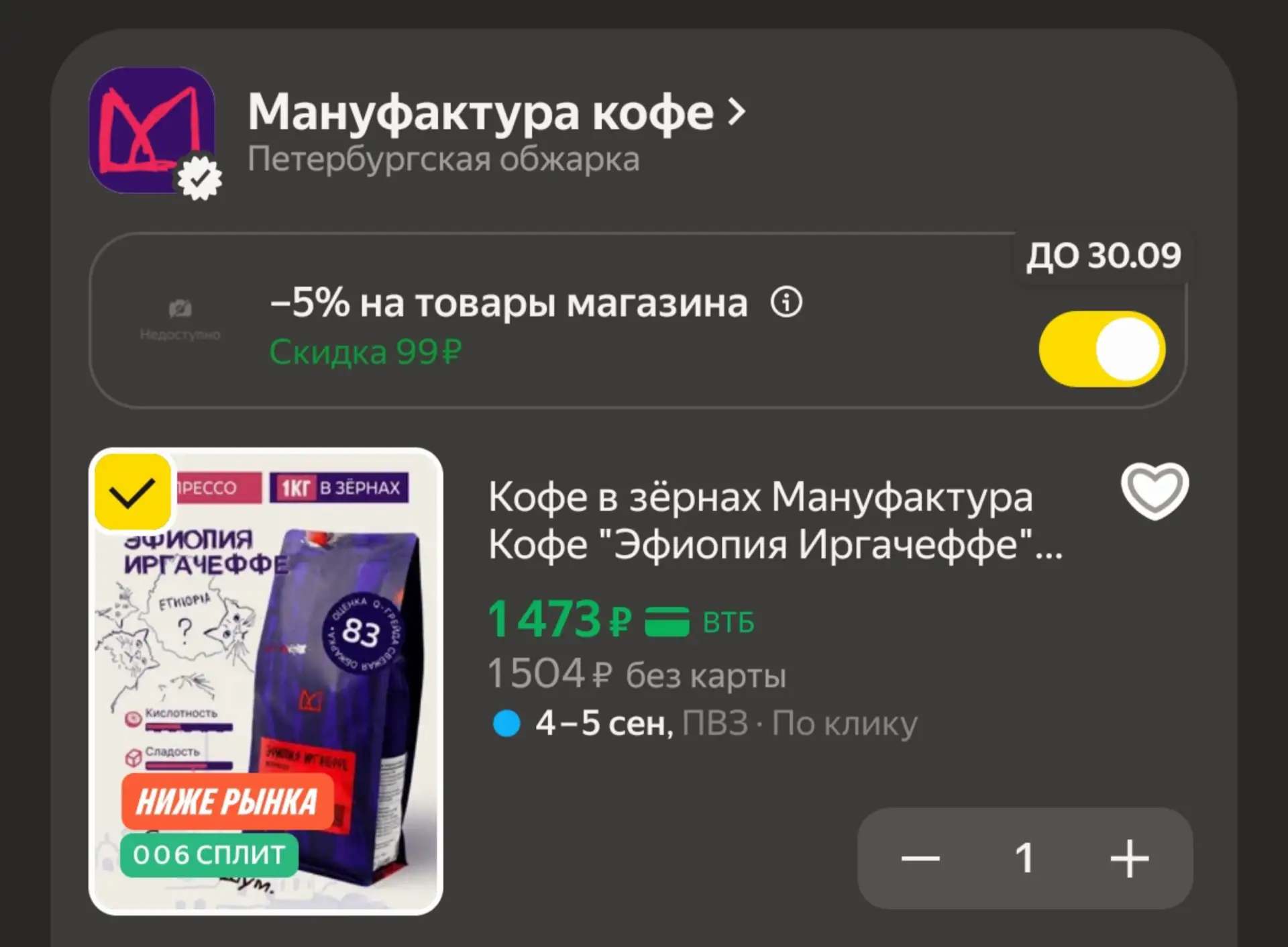Open the Мануфактура кофе store page

(x=496, y=112)
